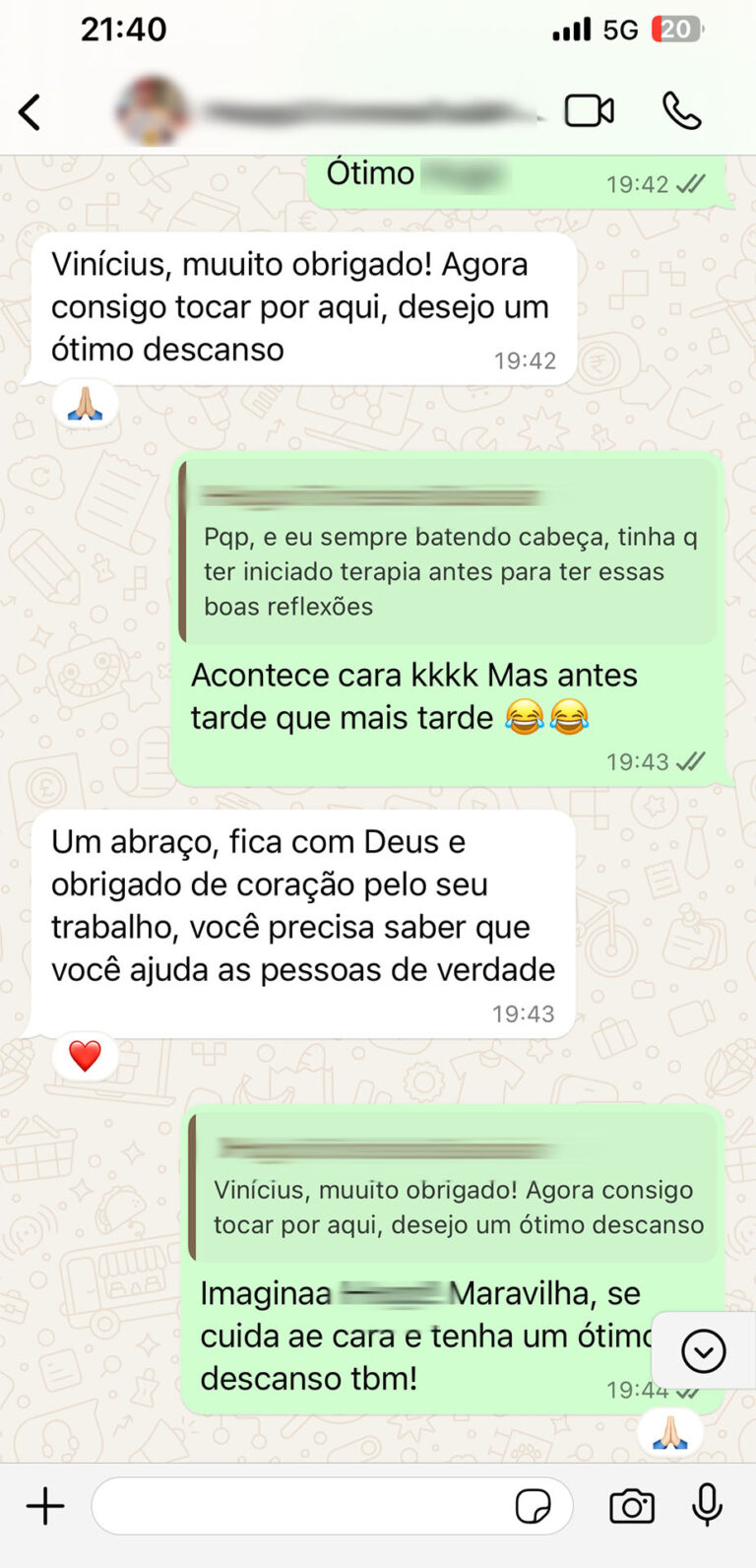Toggle the ❤️ reaction under the 'Um abraço' message
The height and width of the screenshot is (1568, 756).
coord(85,1055)
